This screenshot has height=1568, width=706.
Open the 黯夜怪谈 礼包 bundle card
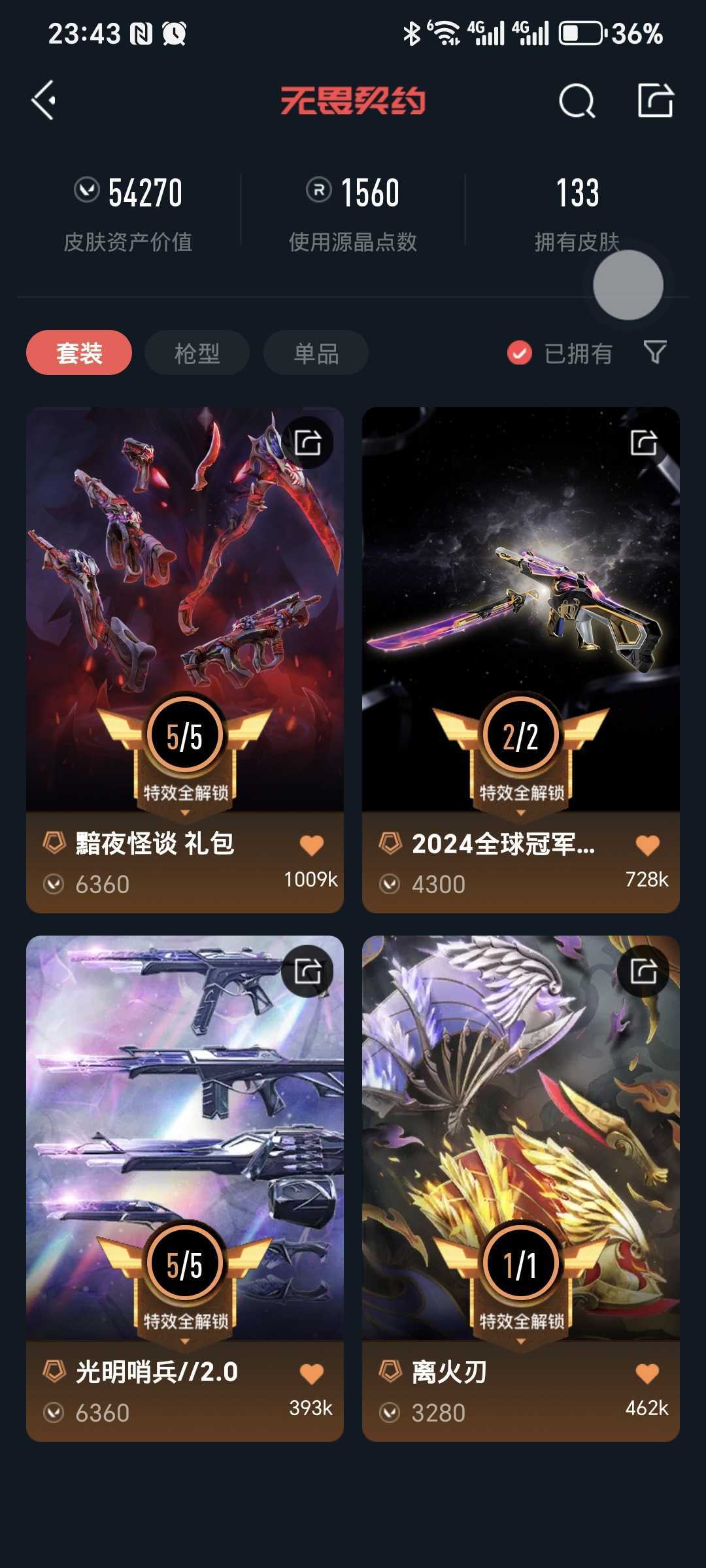tap(185, 660)
